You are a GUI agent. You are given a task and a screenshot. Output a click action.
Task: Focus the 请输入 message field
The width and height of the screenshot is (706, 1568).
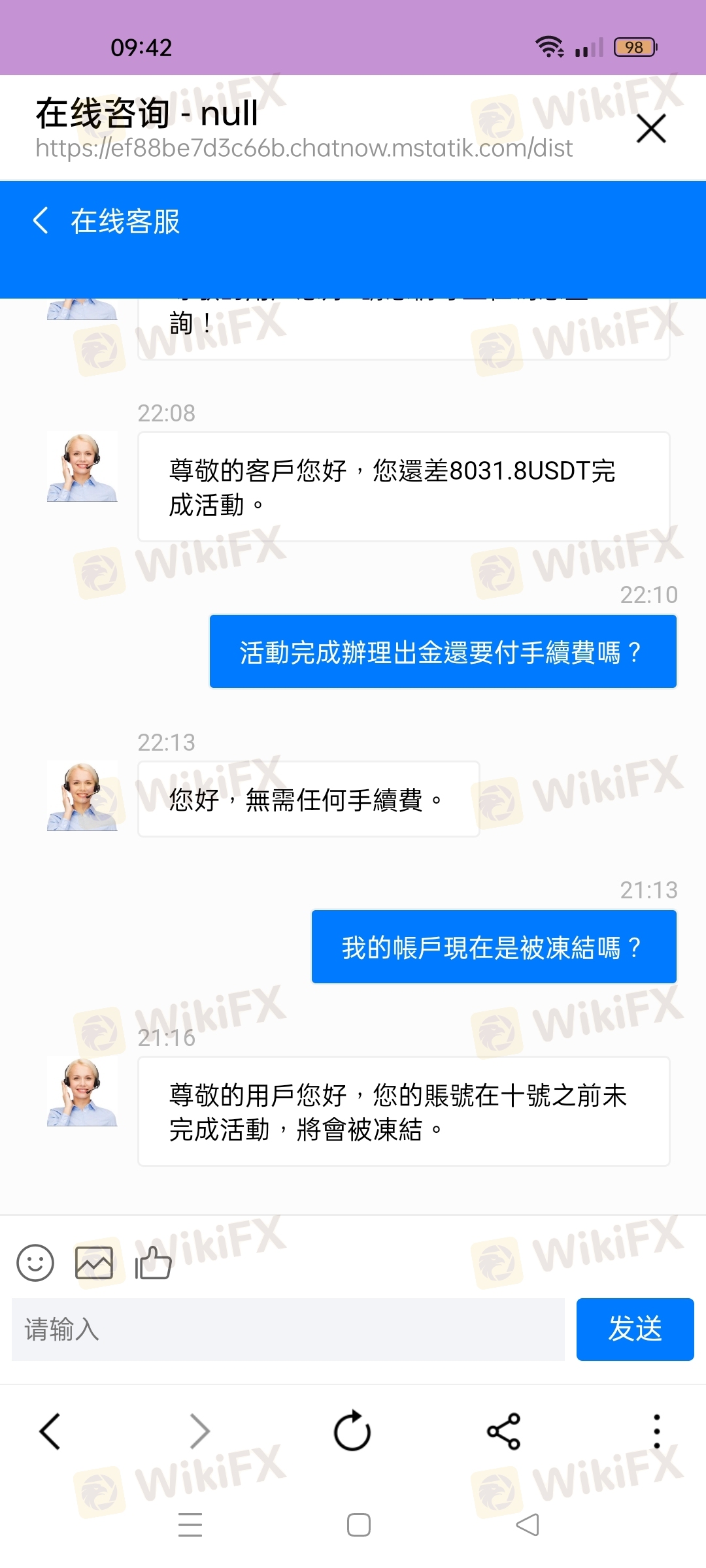pos(288,1329)
